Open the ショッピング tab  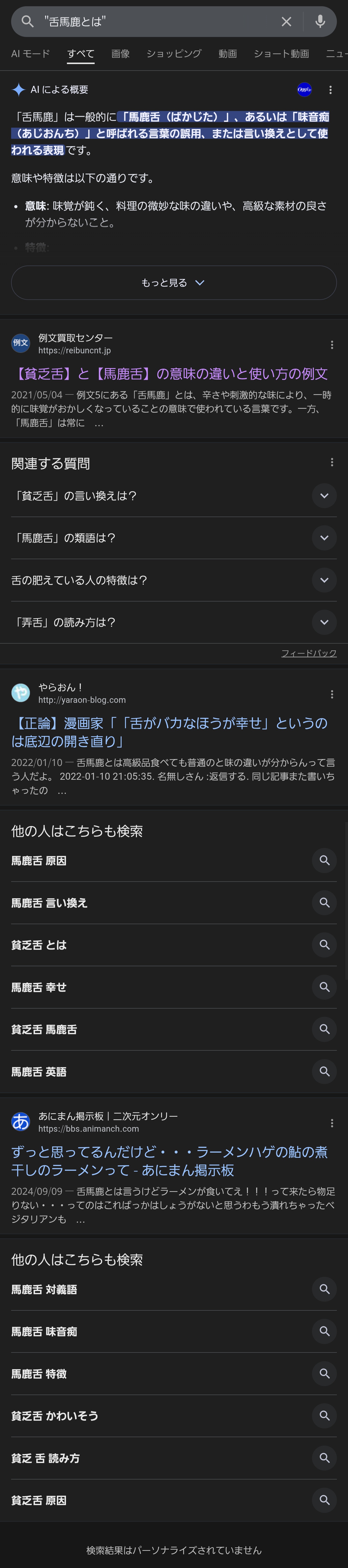[x=174, y=53]
